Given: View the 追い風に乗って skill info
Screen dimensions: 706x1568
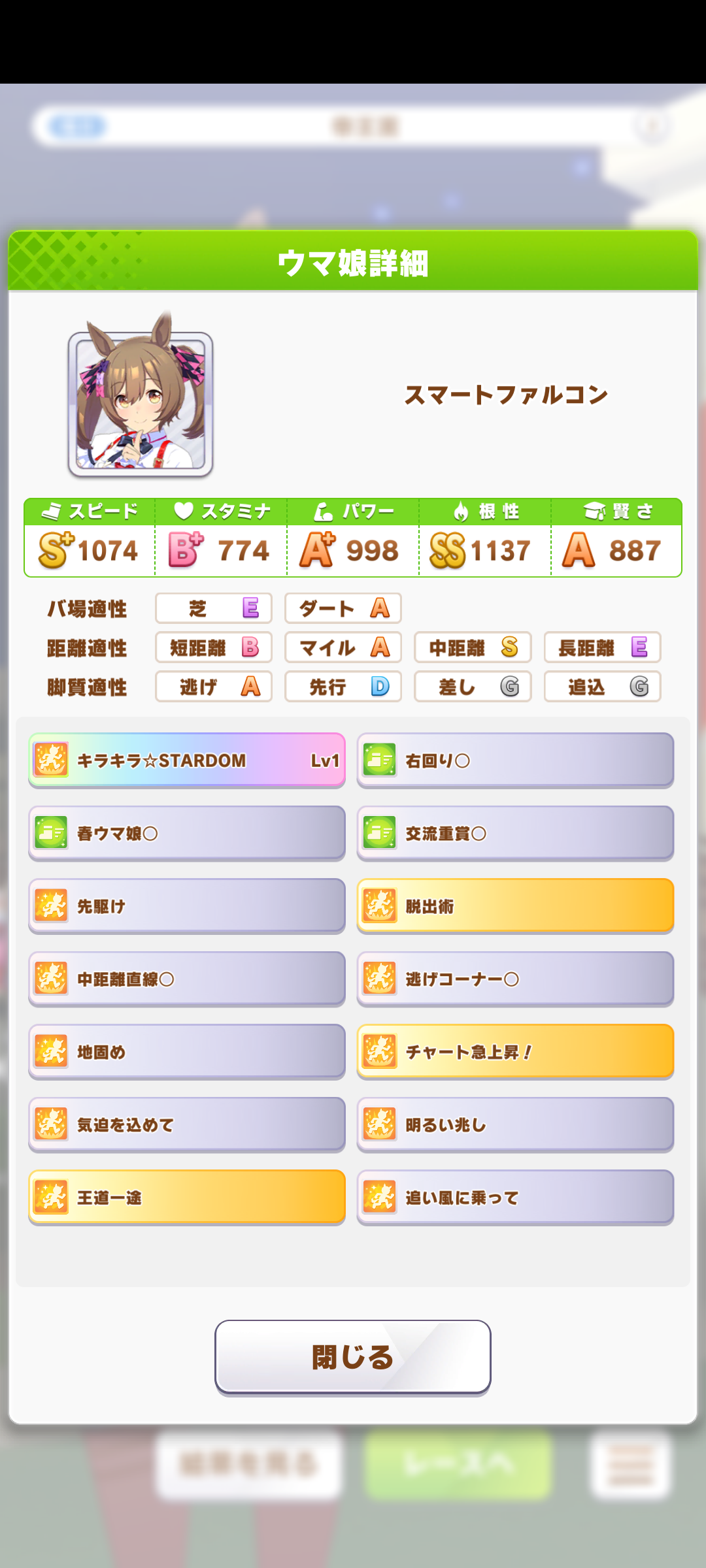Looking at the screenshot, I should tap(515, 1197).
